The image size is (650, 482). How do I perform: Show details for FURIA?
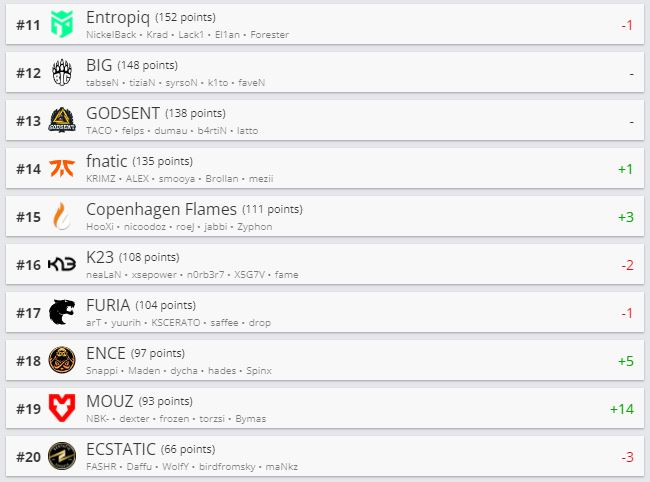click(325, 313)
